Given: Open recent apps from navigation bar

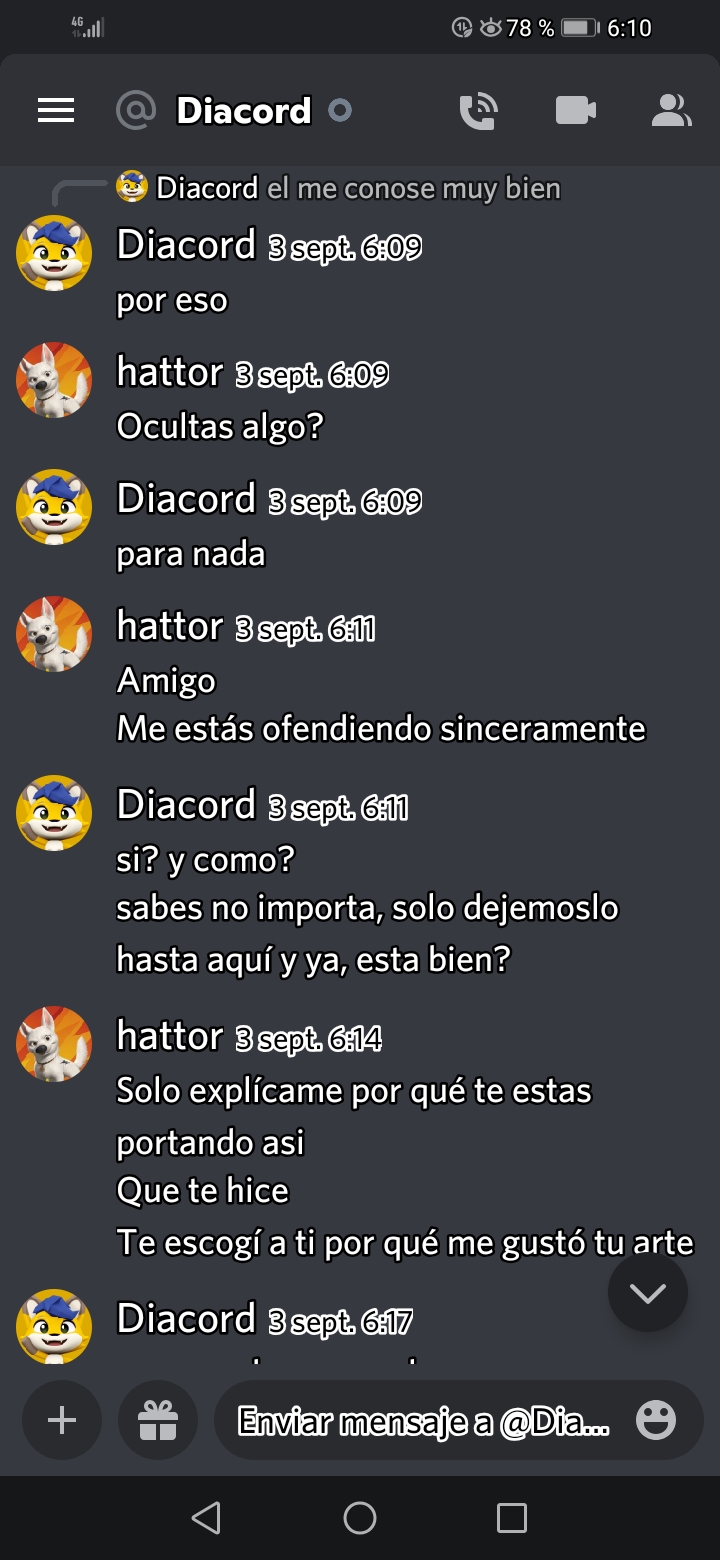Looking at the screenshot, I should (512, 1518).
